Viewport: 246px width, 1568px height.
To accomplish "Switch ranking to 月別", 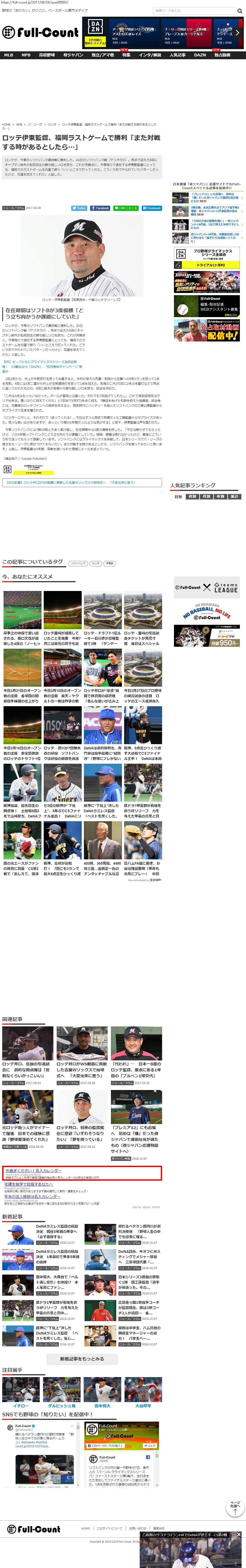I will click(206, 497).
